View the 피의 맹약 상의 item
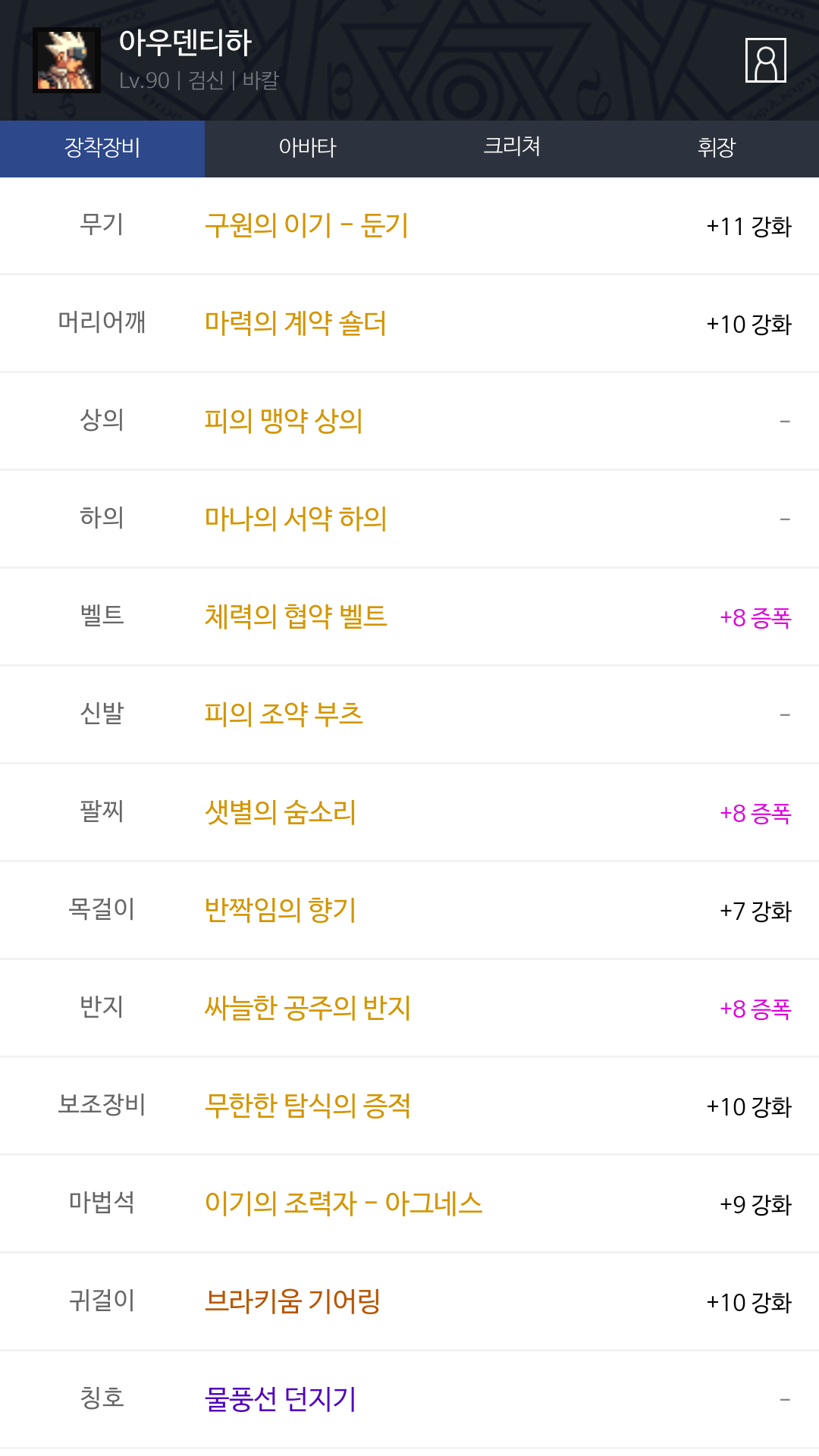The image size is (819, 1456). 284,421
